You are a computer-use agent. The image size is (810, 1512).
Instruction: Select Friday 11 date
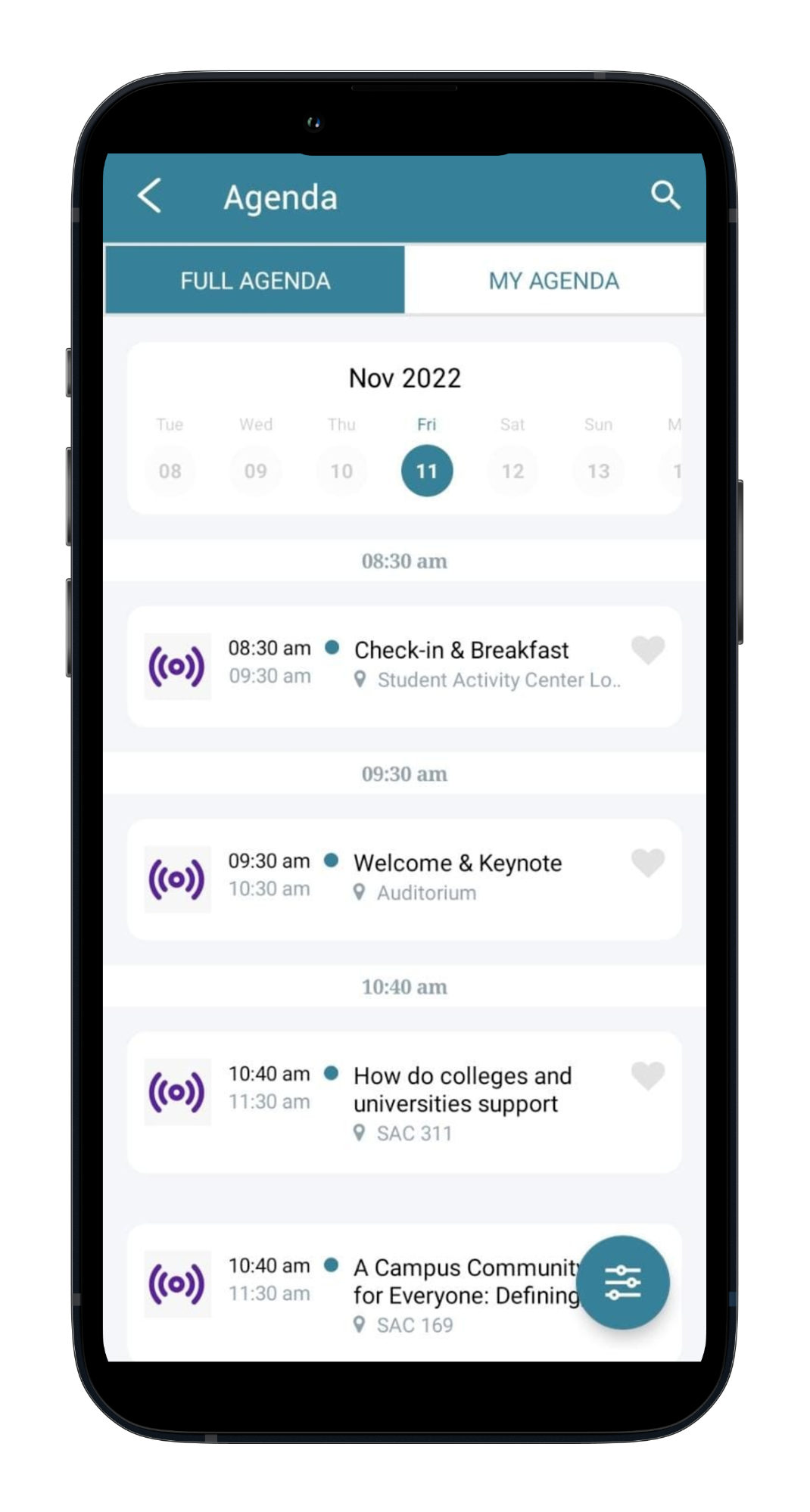[427, 471]
